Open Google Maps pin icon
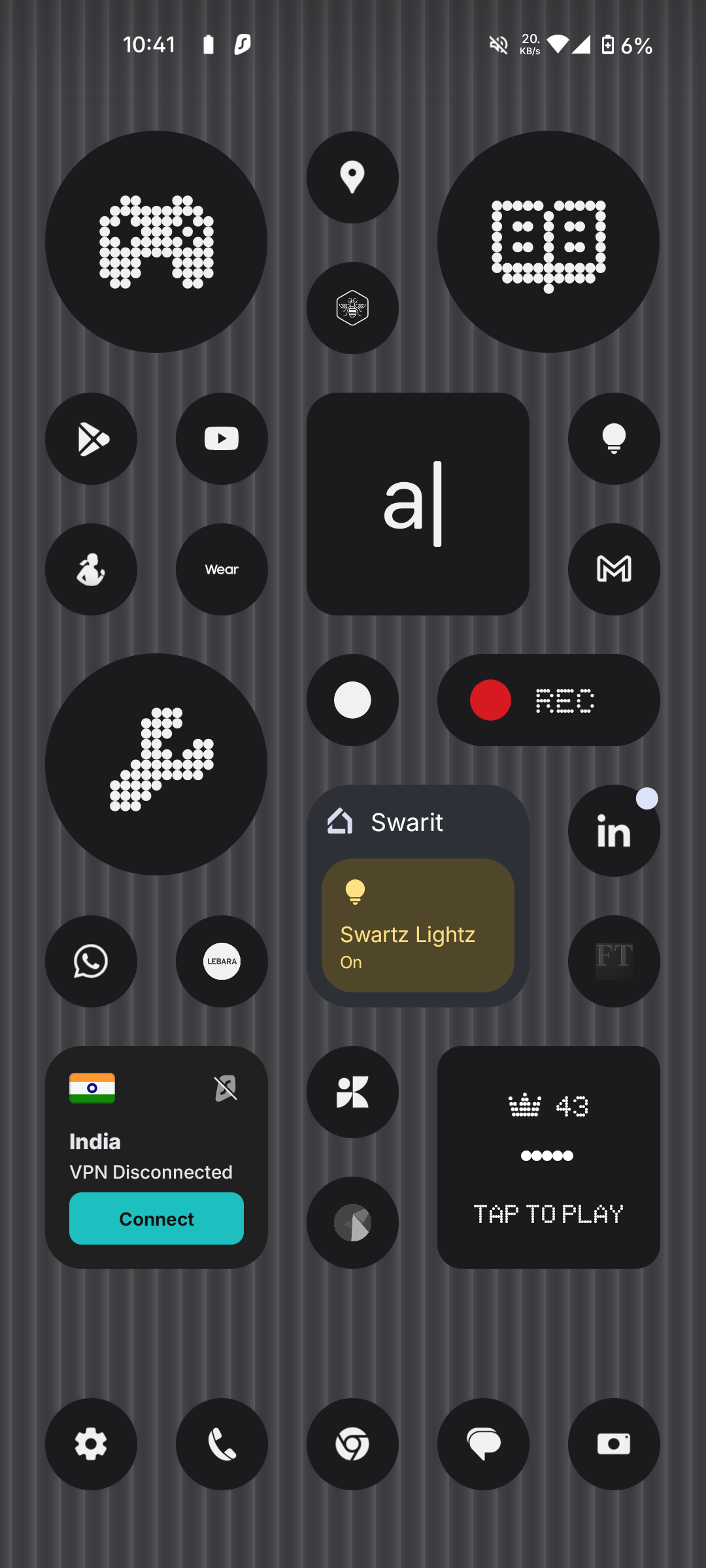 [x=352, y=177]
